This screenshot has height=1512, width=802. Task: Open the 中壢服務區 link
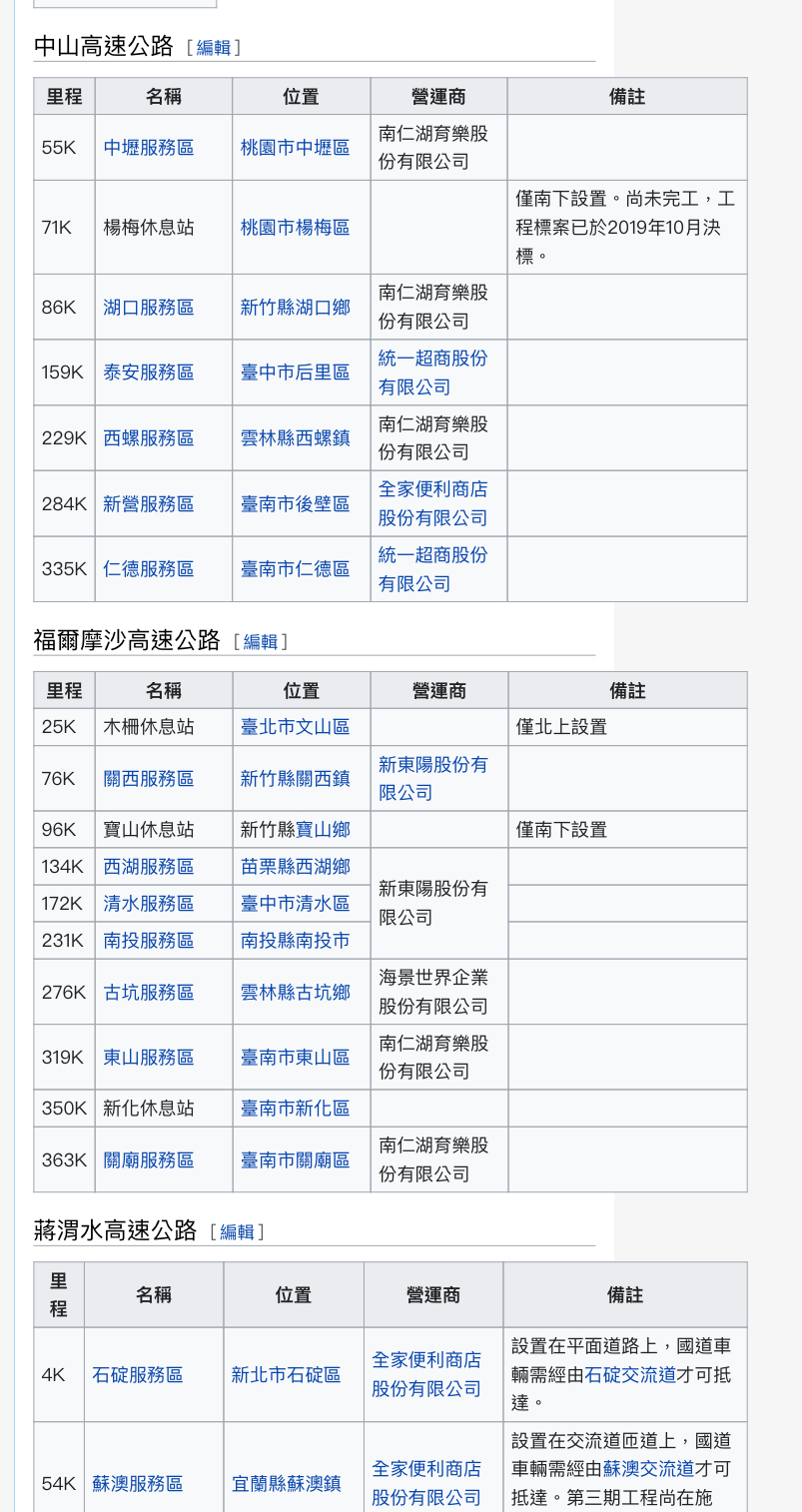tap(149, 148)
